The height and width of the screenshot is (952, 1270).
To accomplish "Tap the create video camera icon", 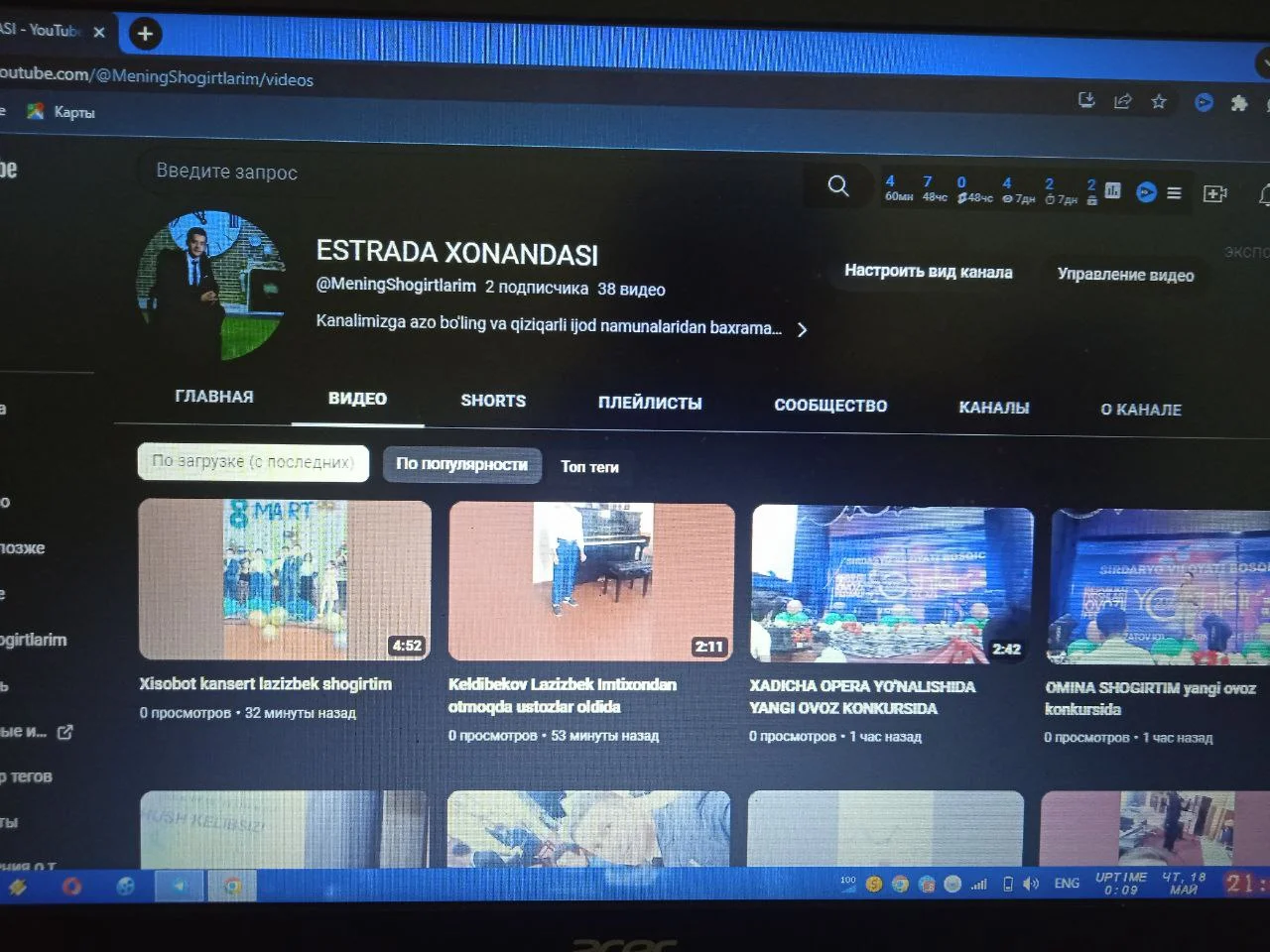I will (1214, 193).
